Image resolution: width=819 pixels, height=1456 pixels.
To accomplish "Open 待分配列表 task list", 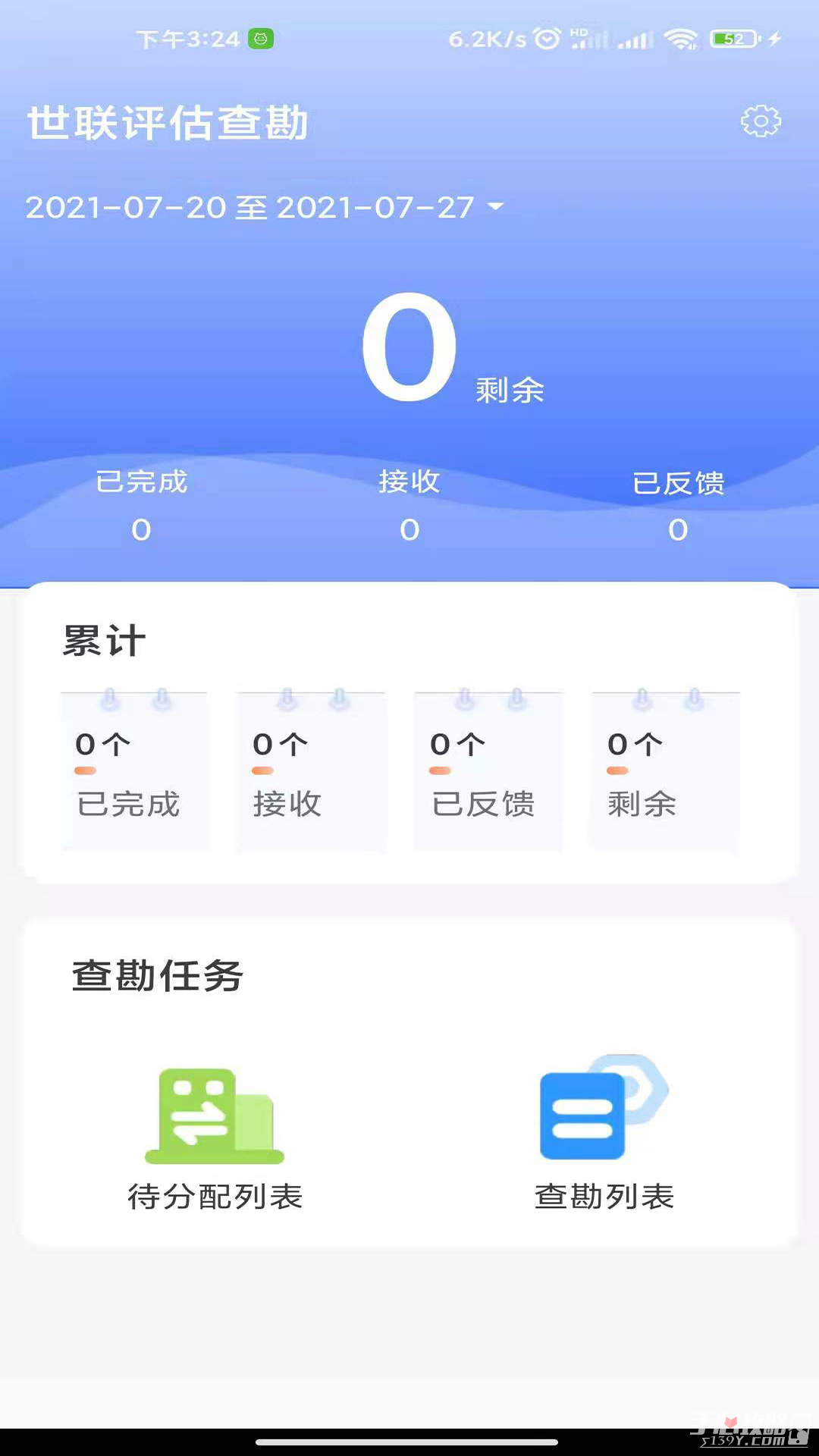I will click(215, 1137).
